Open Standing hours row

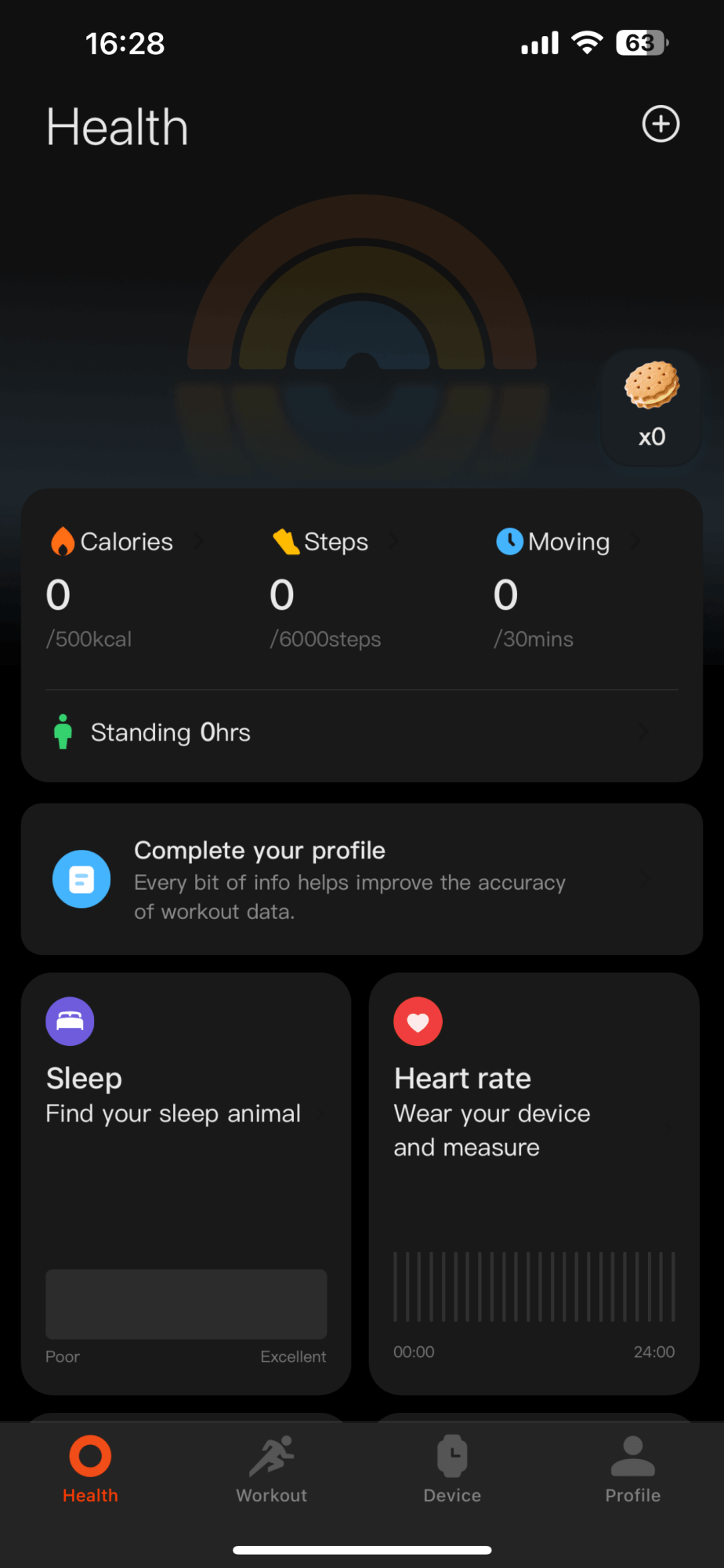coord(361,732)
